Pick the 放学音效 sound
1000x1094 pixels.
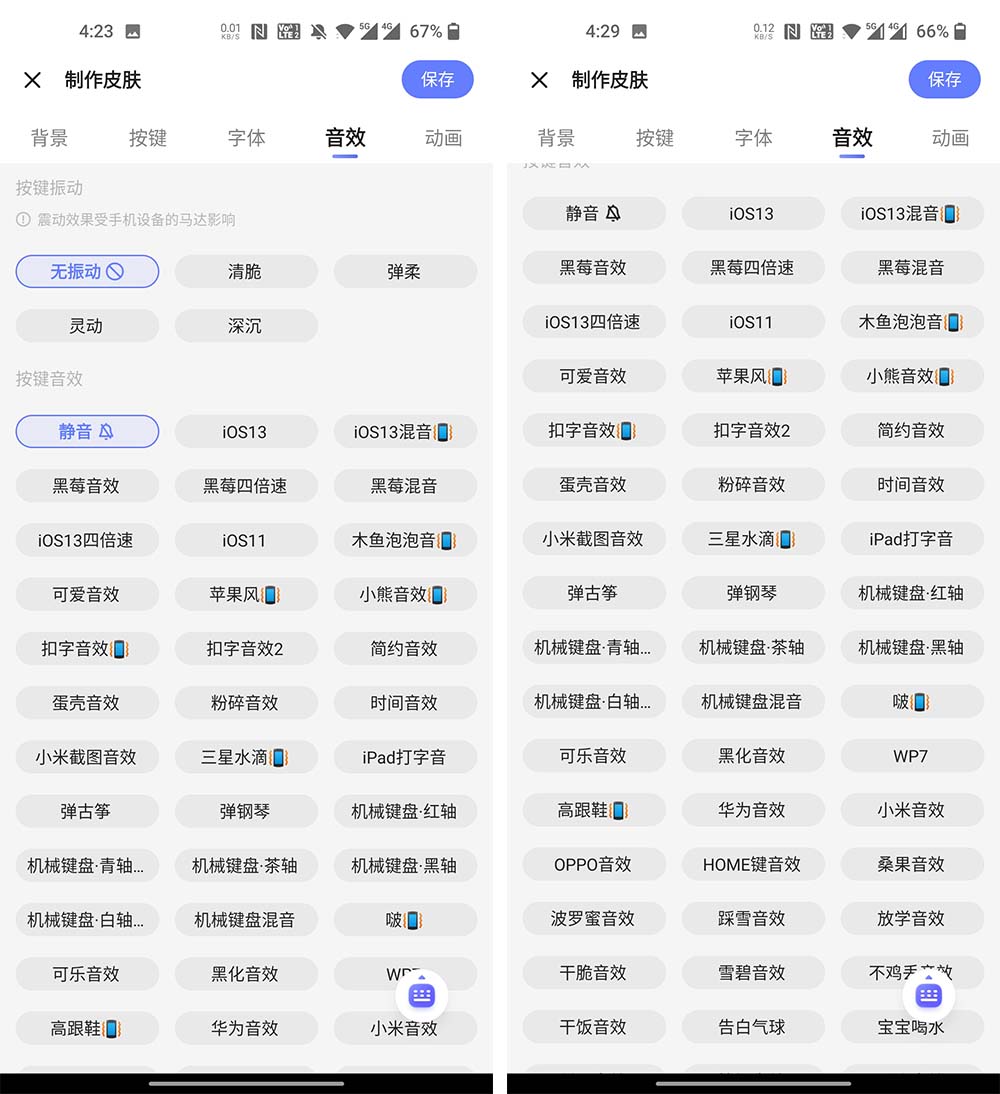click(911, 918)
